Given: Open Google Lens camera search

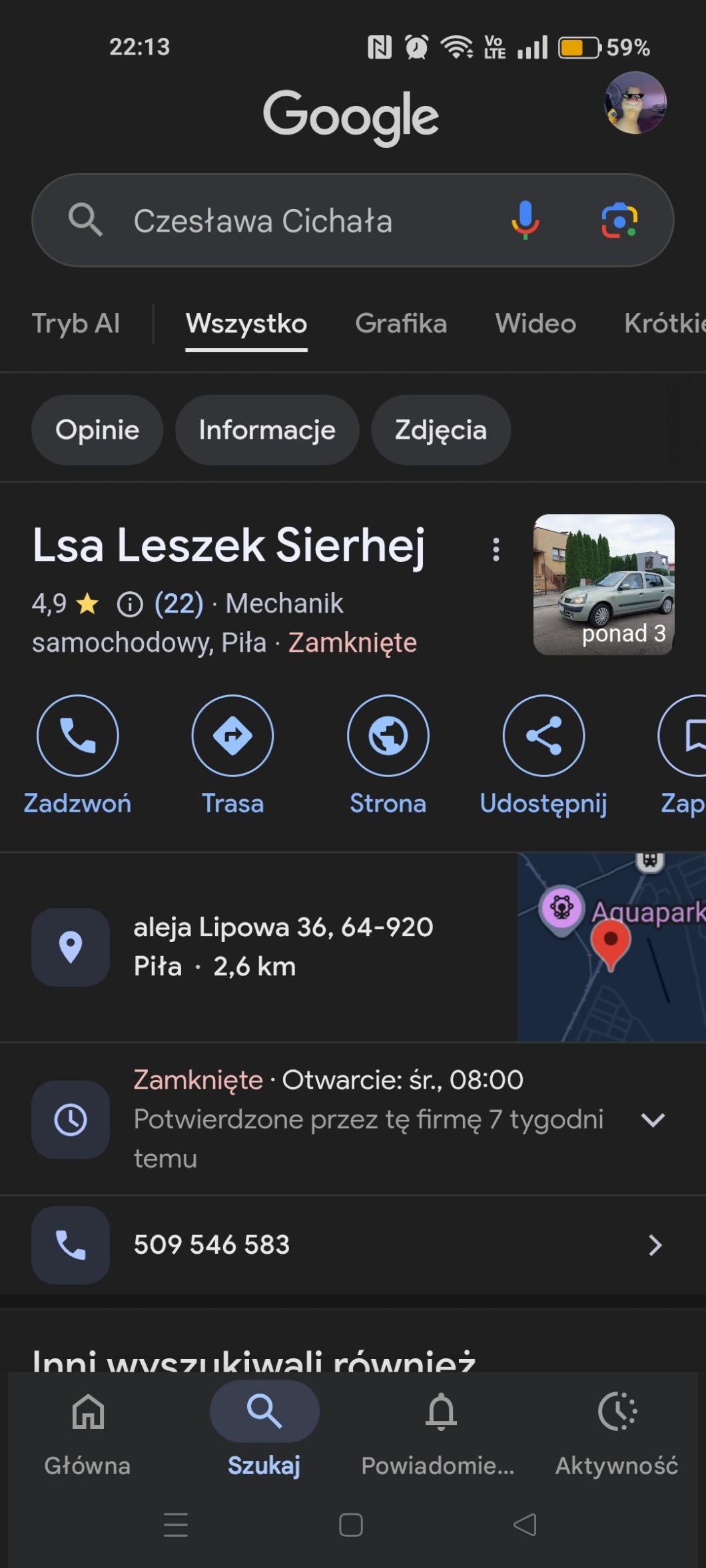Looking at the screenshot, I should (619, 220).
